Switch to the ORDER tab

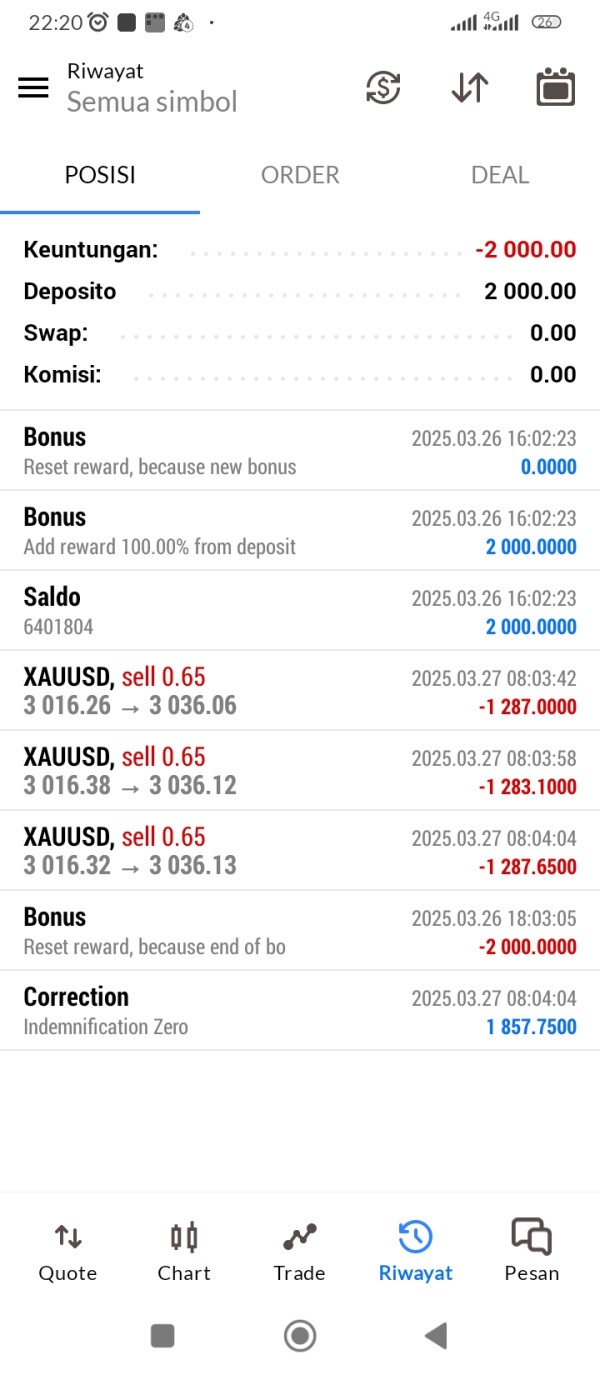point(300,175)
